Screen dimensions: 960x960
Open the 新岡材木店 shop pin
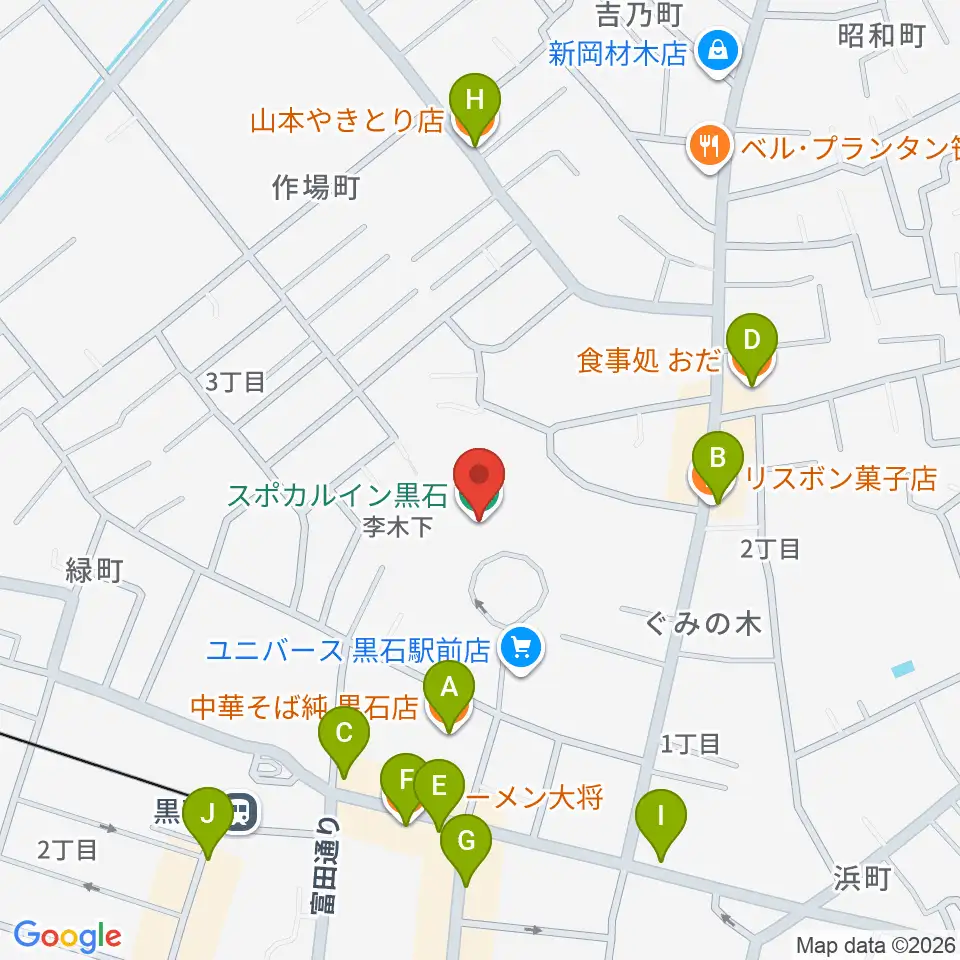[718, 54]
